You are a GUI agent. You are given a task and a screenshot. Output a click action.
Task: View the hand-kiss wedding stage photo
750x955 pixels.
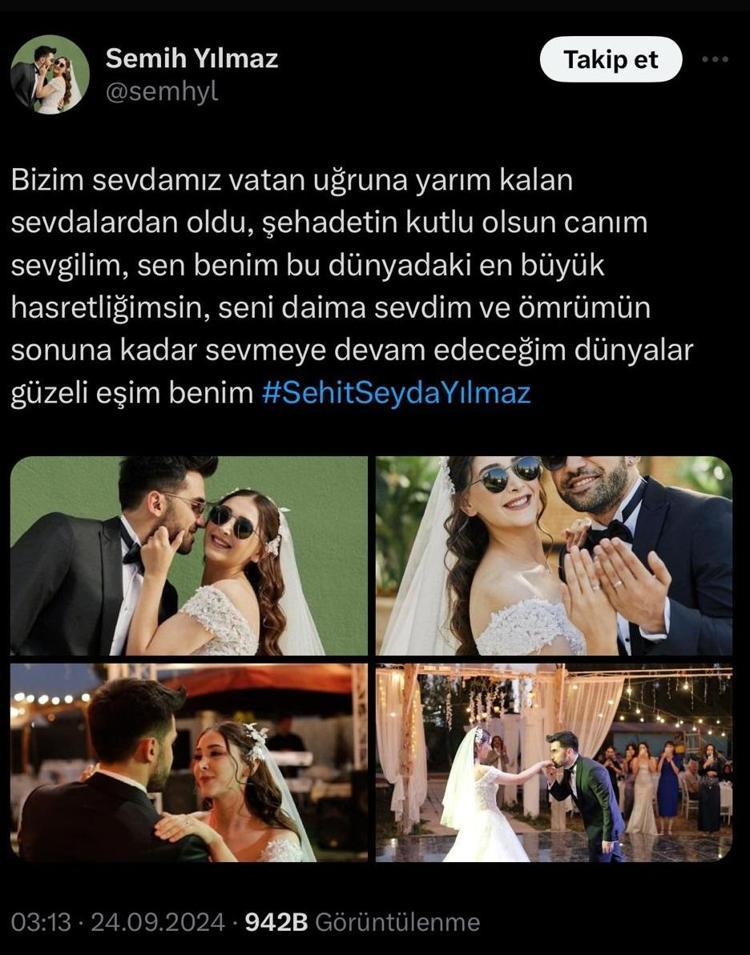[x=554, y=763]
